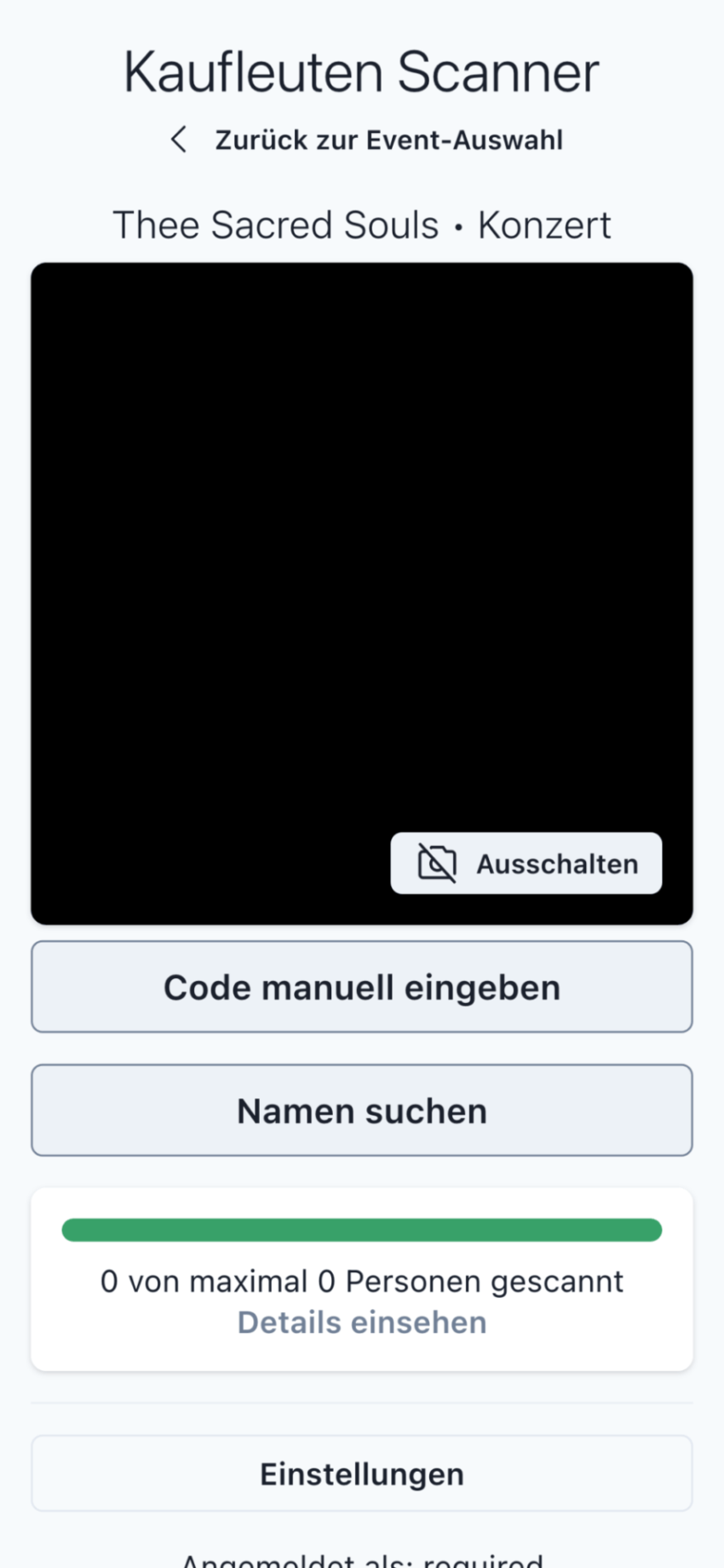Click the left-pointing arrow beside Zurück
Screen dimensions: 724x1568
(178, 139)
